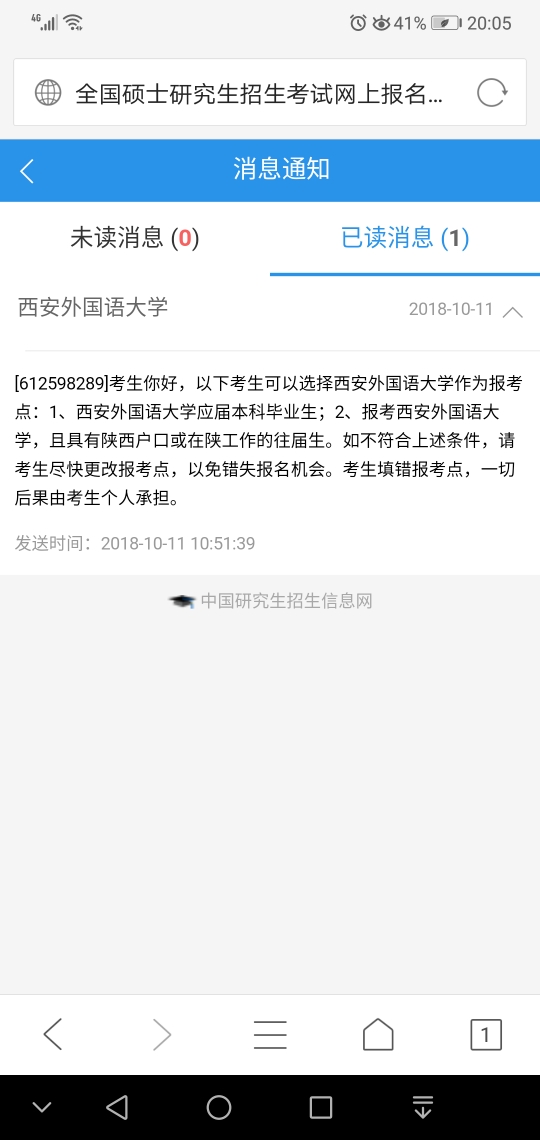This screenshot has width=540, height=1140.
Task: Go to browser home page
Action: [x=378, y=1034]
